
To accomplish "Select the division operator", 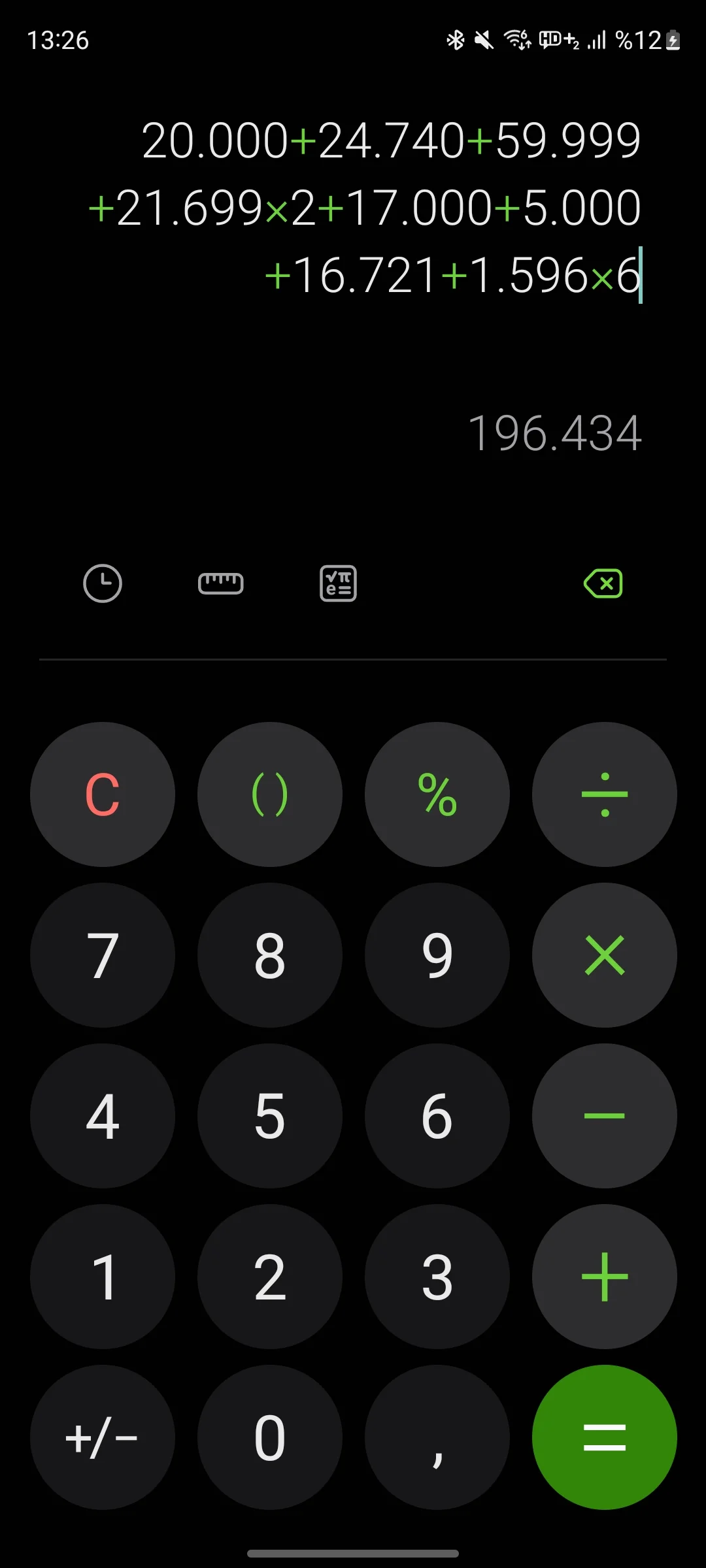I will point(605,794).
